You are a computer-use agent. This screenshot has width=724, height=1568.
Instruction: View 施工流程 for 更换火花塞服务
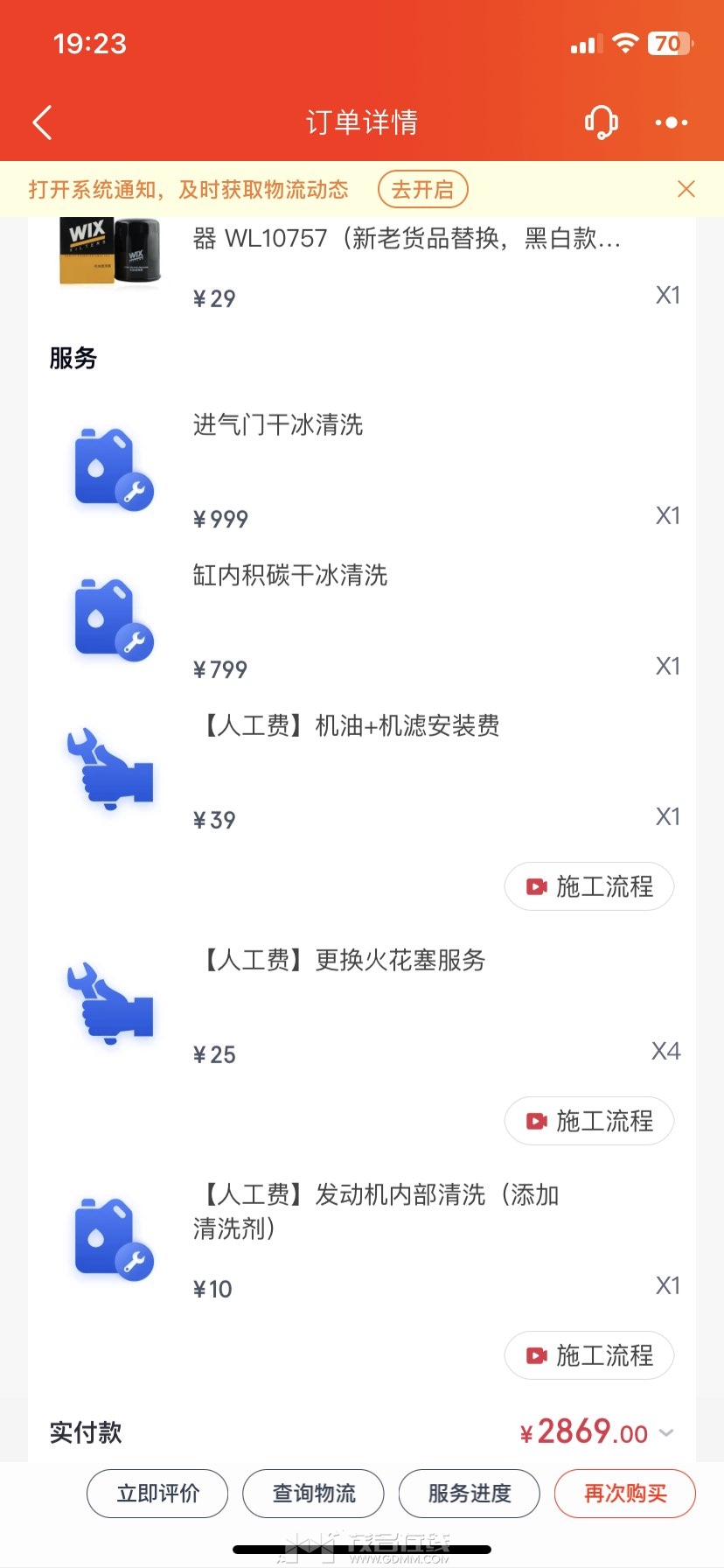589,1121
